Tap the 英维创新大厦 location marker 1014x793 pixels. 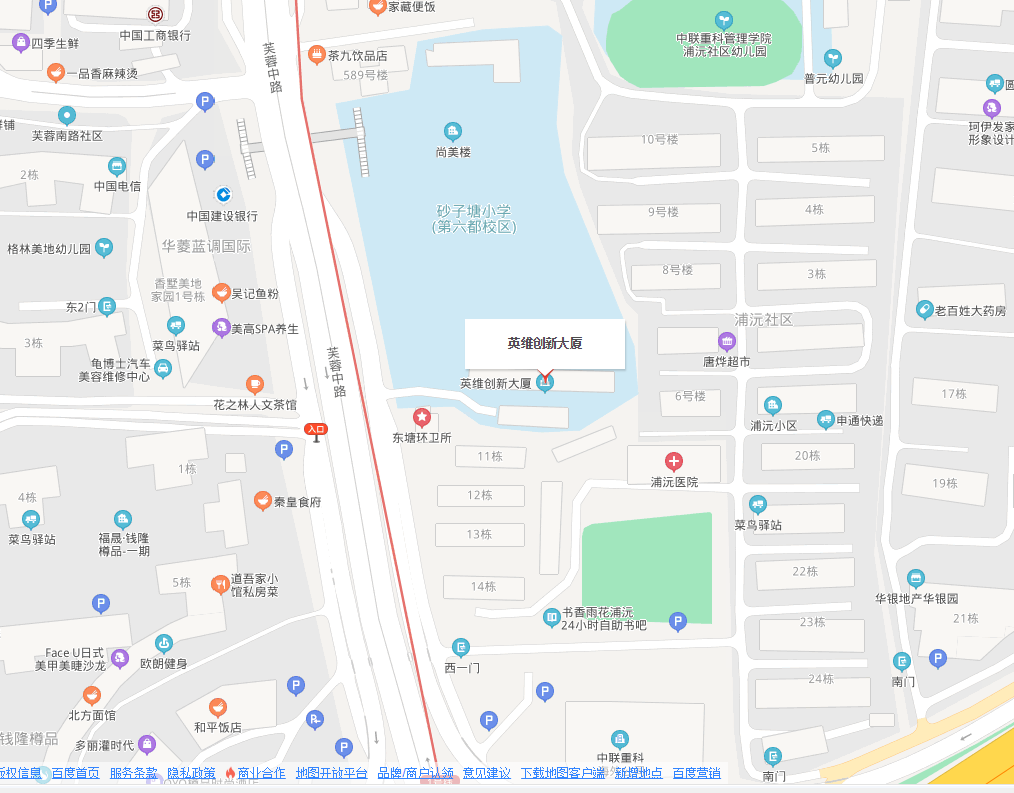(545, 382)
